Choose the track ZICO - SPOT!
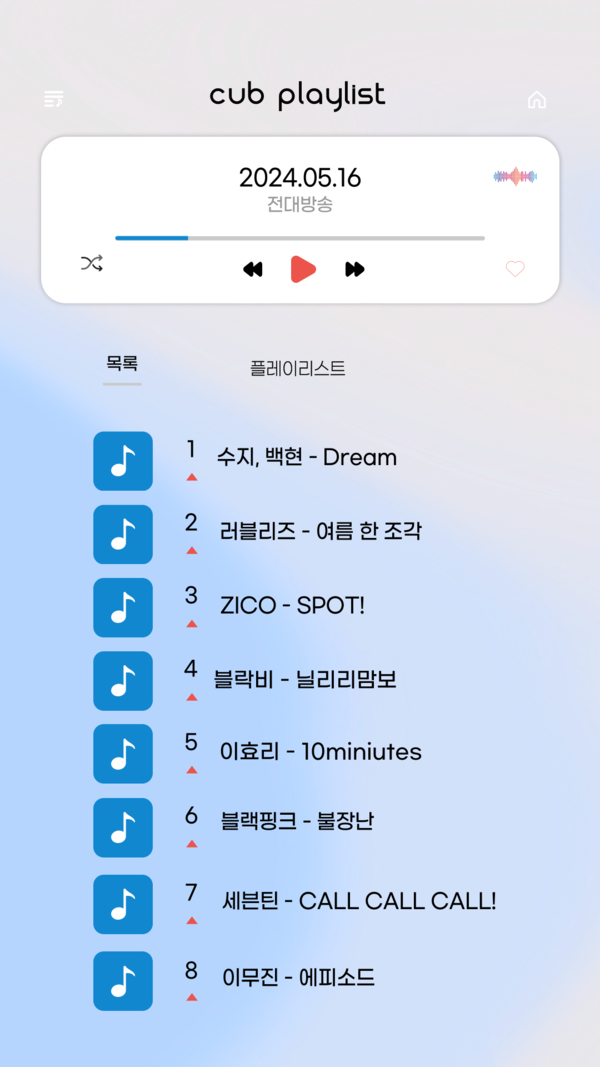The width and height of the screenshot is (600, 1067). (292, 605)
